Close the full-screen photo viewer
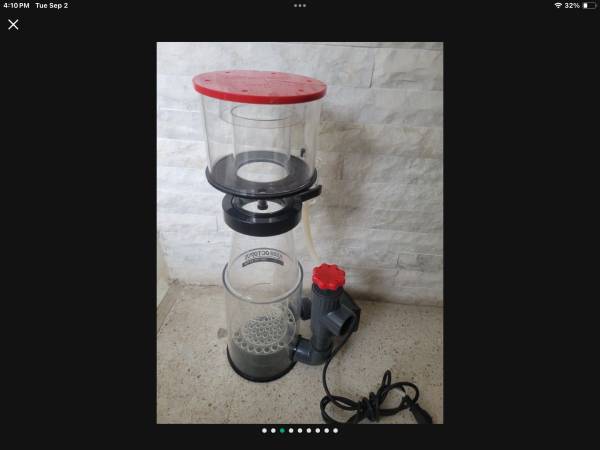Image resolution: width=600 pixels, height=450 pixels. pos(13,25)
